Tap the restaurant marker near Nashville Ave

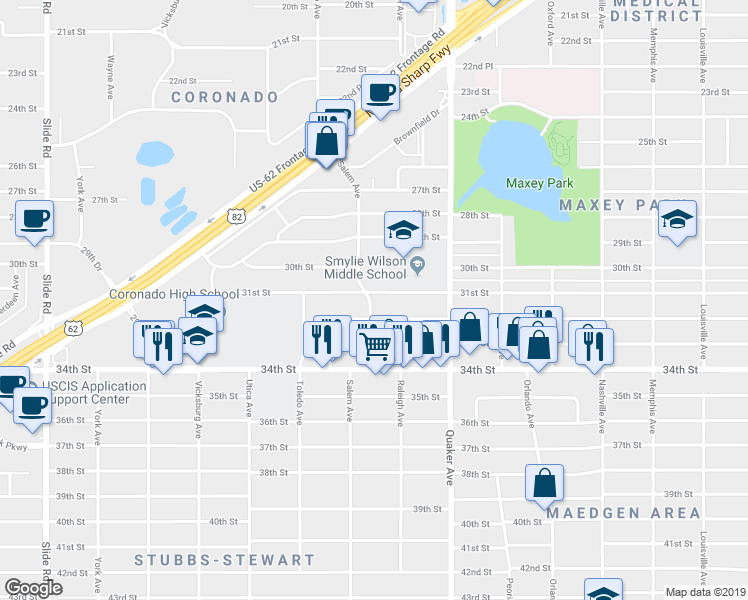[x=595, y=345]
